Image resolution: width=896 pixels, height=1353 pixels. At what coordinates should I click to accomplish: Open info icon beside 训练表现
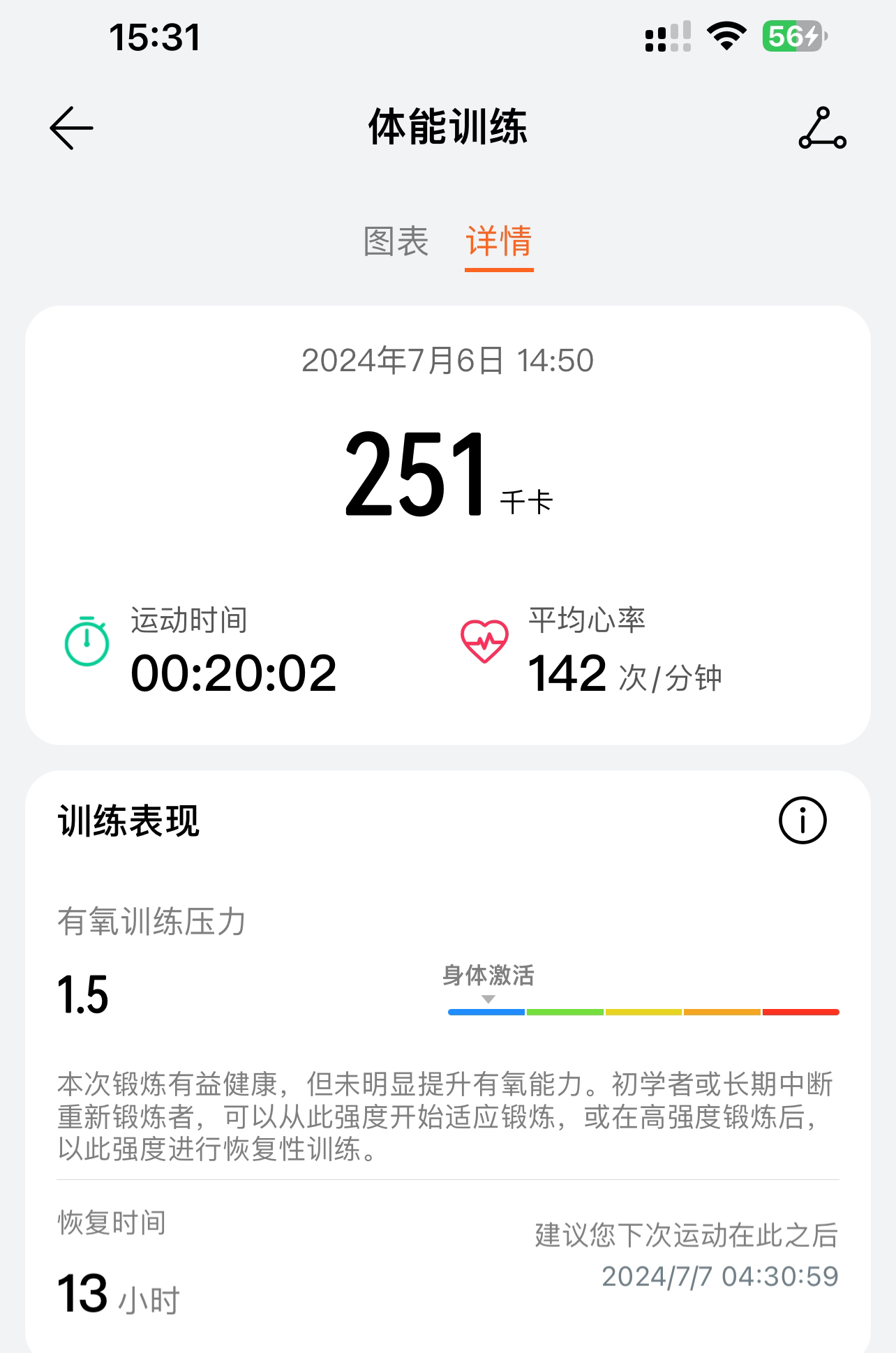tap(802, 821)
